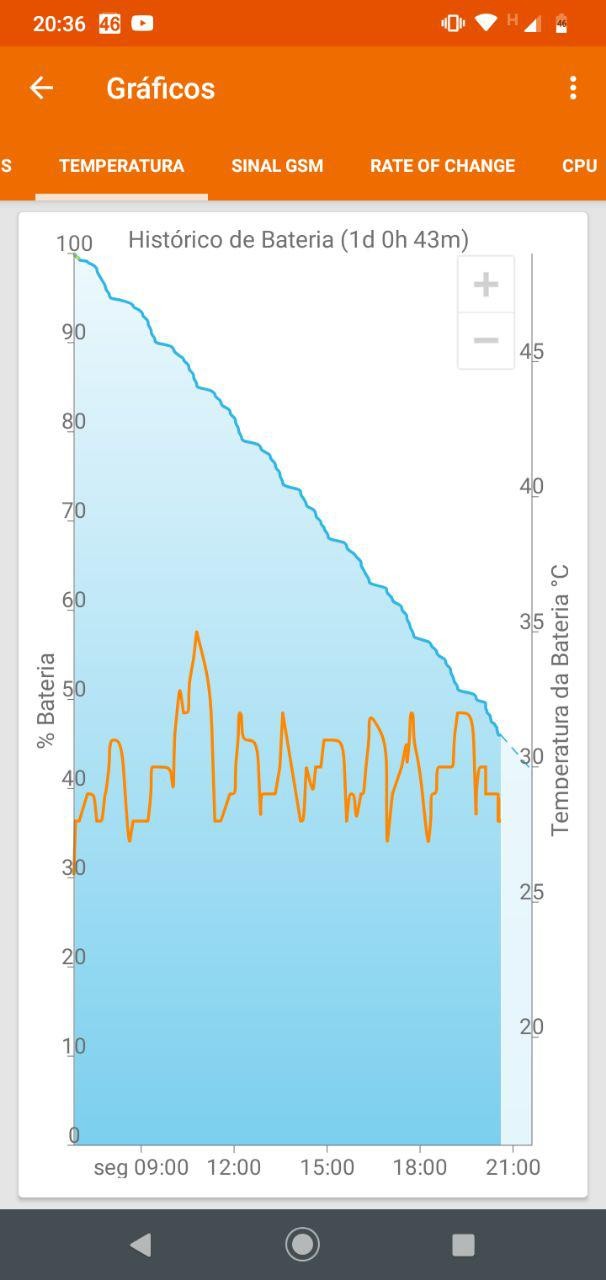Tap the system home button
The image size is (606, 1280).
pos(302,1244)
